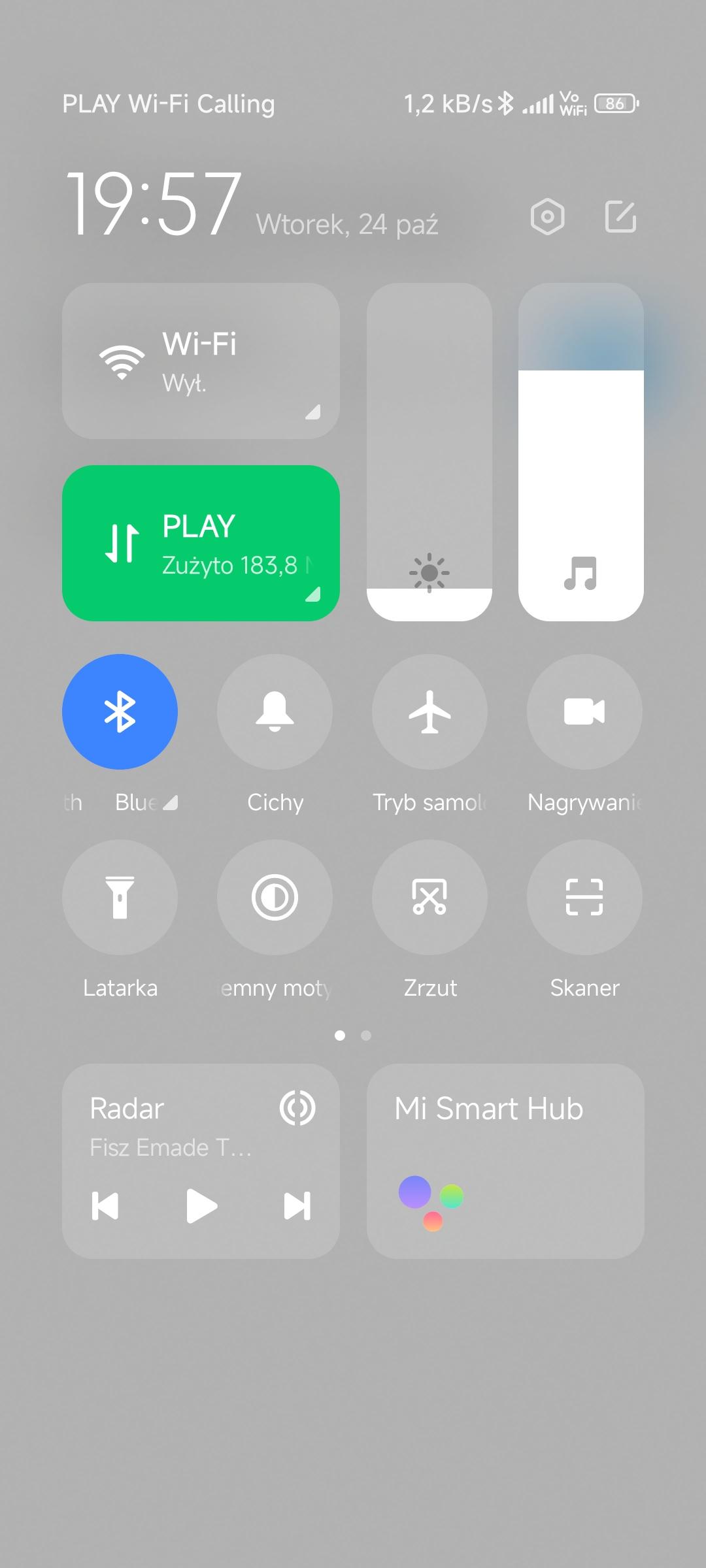706x1568 pixels.
Task: Enable Cichy silent mode
Action: tap(275, 711)
